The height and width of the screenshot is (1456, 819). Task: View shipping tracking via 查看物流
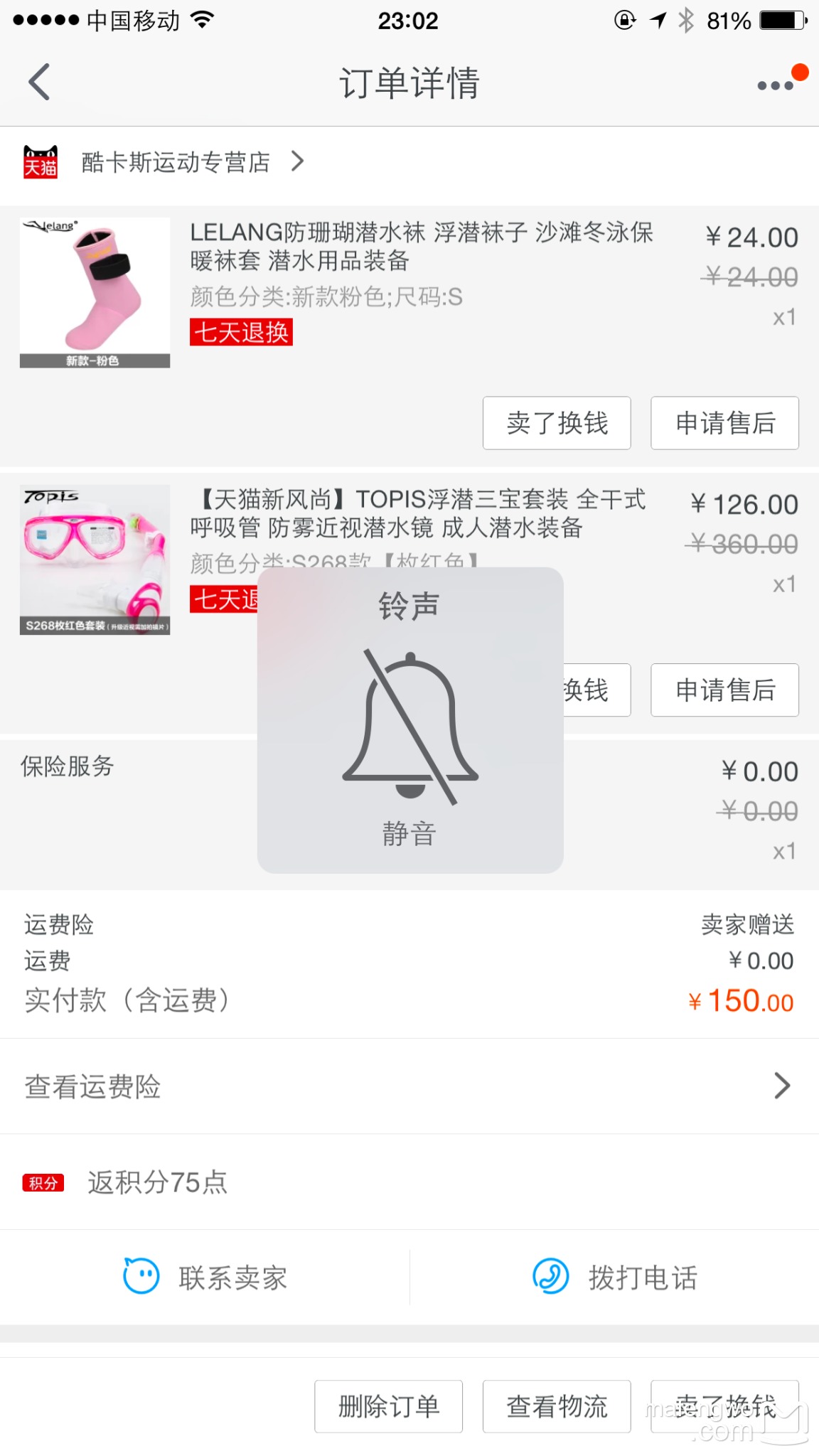pos(557,1406)
